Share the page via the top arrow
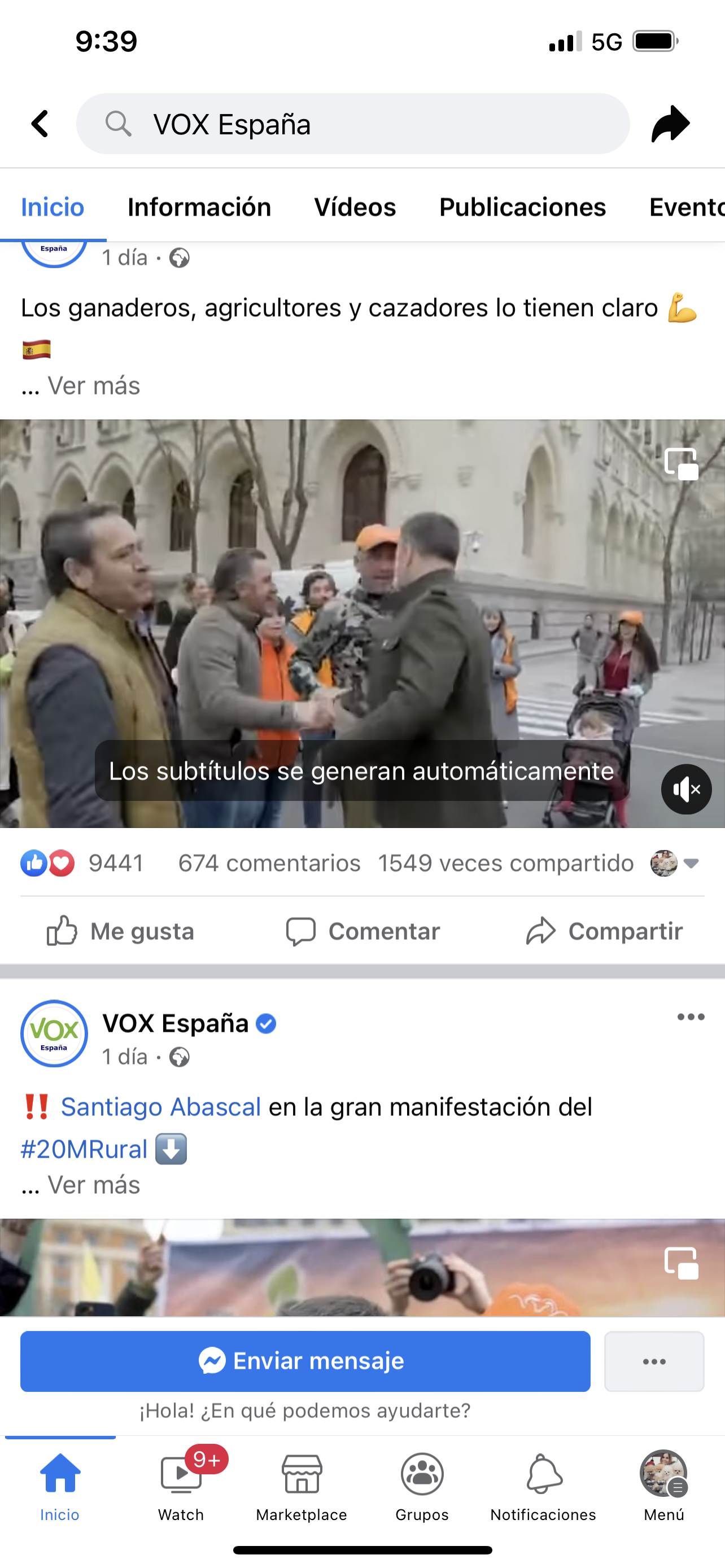This screenshot has height=1568, width=725. [x=670, y=124]
